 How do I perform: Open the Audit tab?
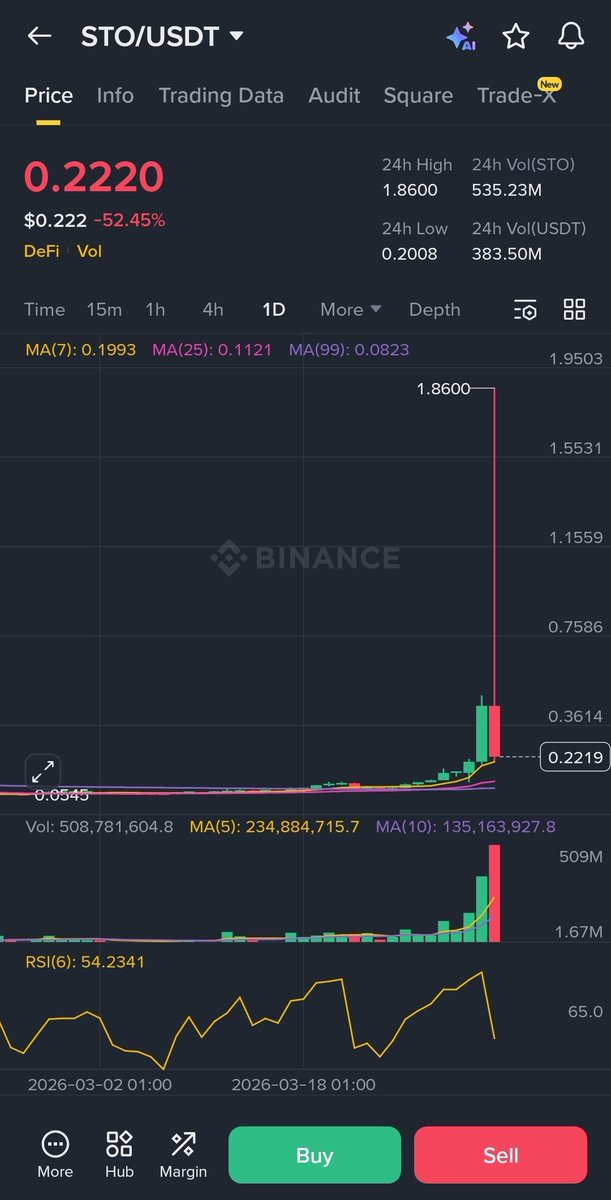click(x=334, y=95)
